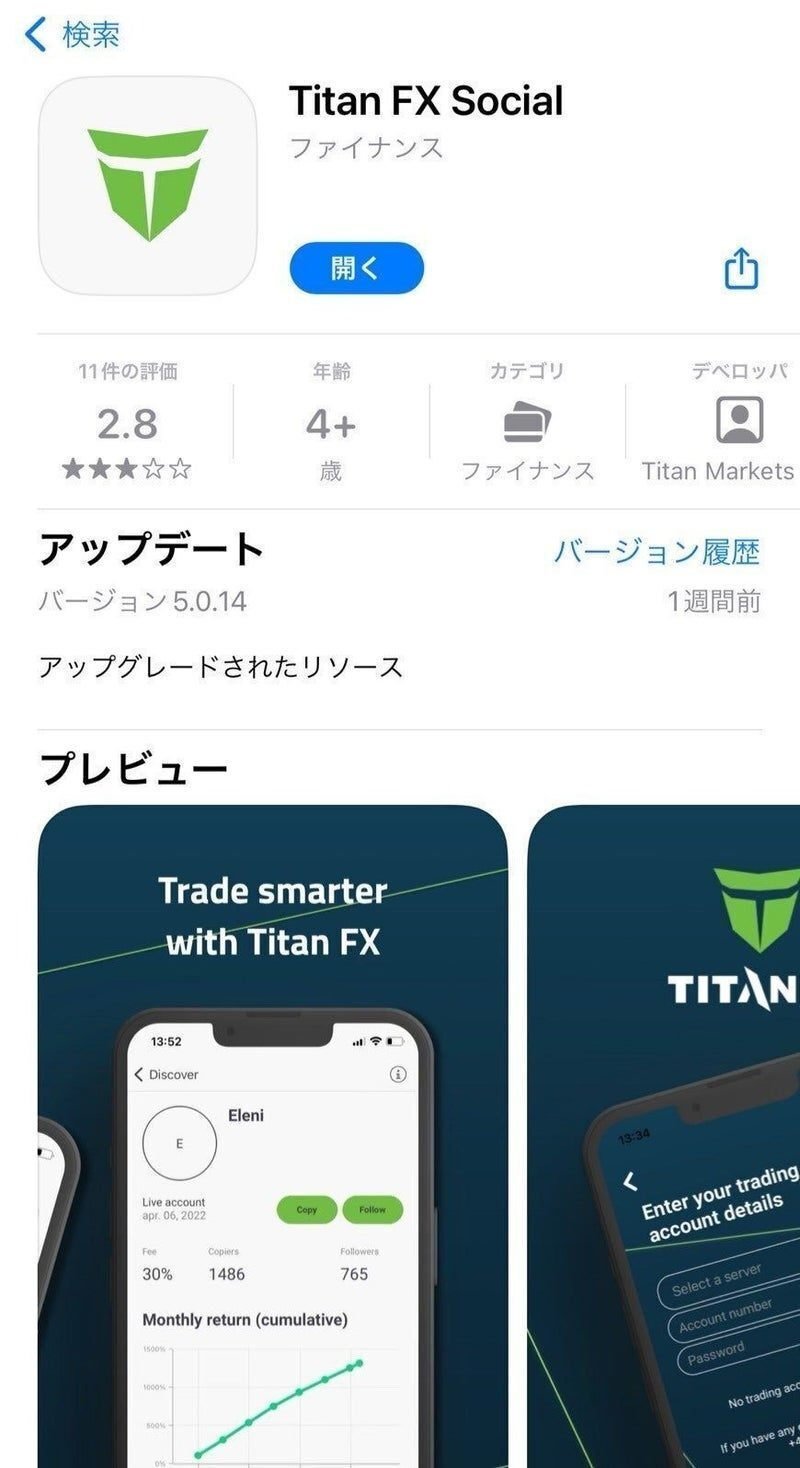Screen dimensions: 800x1468
Task: Open バージョン履歴 link
Action: point(657,551)
